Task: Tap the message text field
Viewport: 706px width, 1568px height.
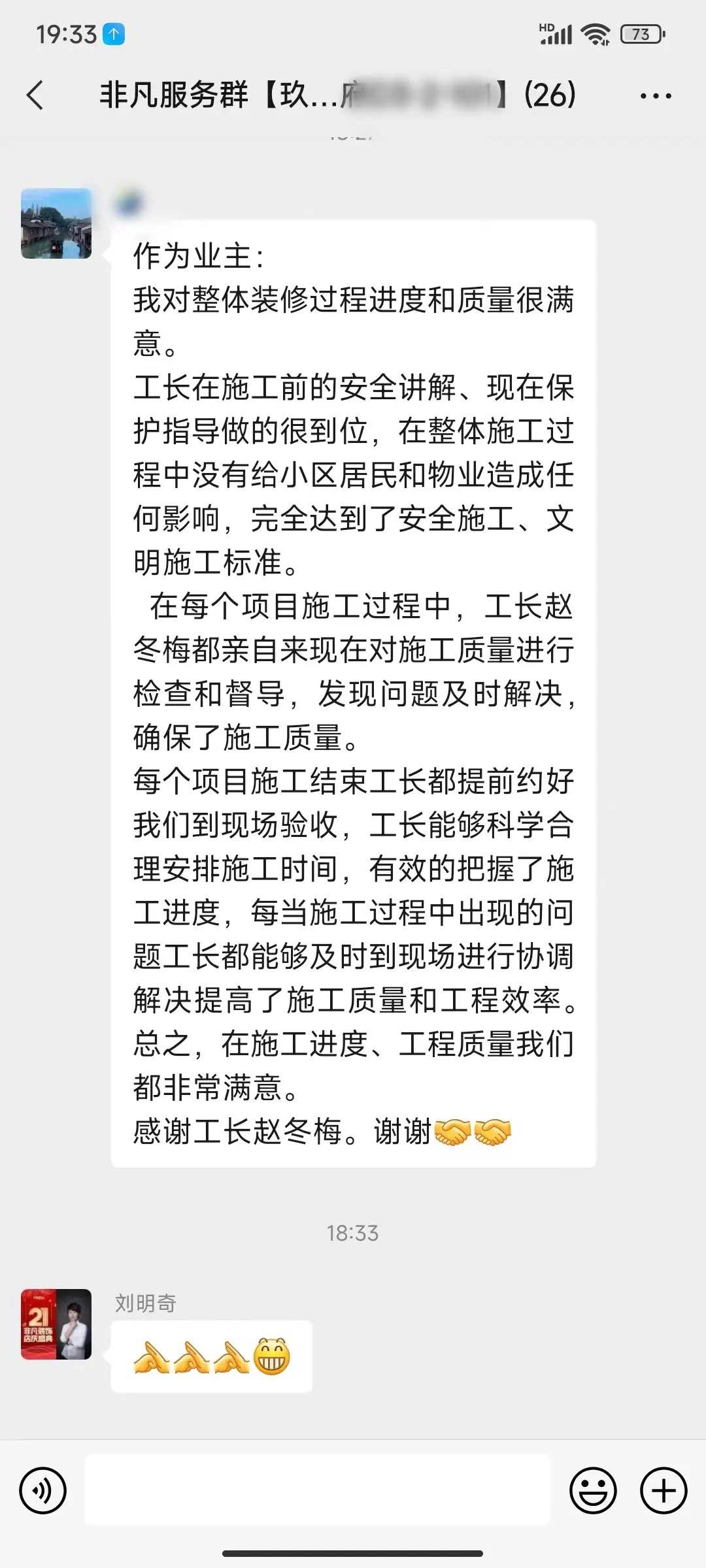Action: tap(318, 1490)
